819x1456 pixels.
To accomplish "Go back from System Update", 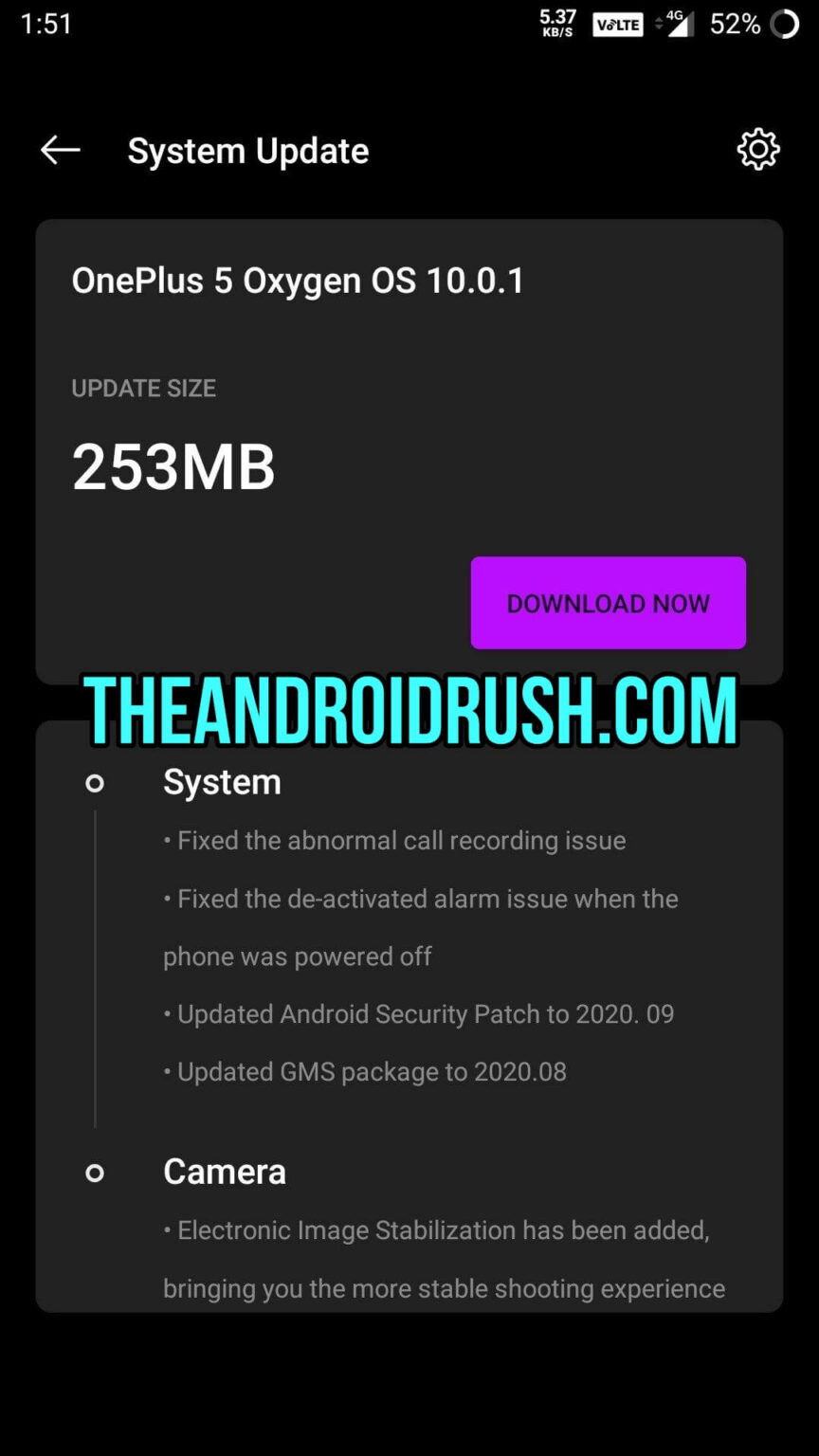I will [x=60, y=150].
